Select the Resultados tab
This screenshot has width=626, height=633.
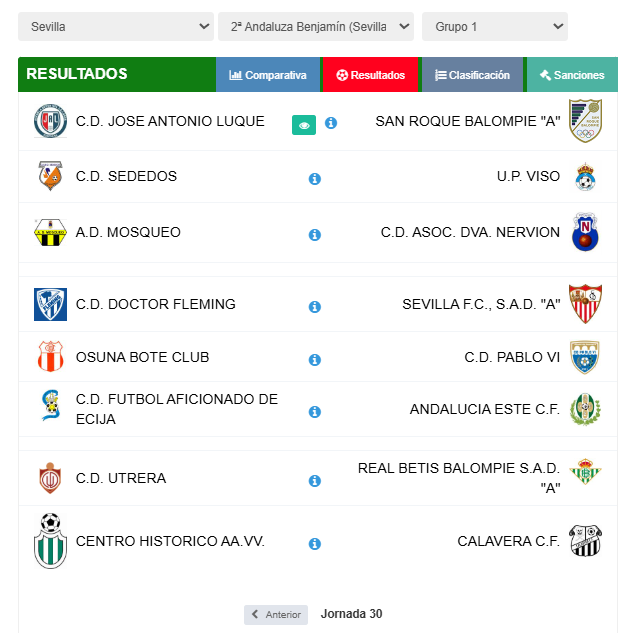(x=371, y=75)
